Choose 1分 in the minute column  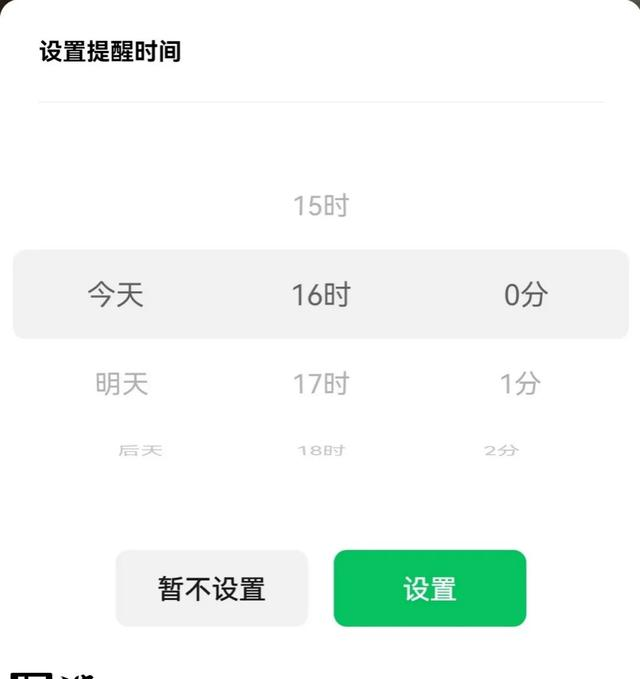(x=520, y=383)
